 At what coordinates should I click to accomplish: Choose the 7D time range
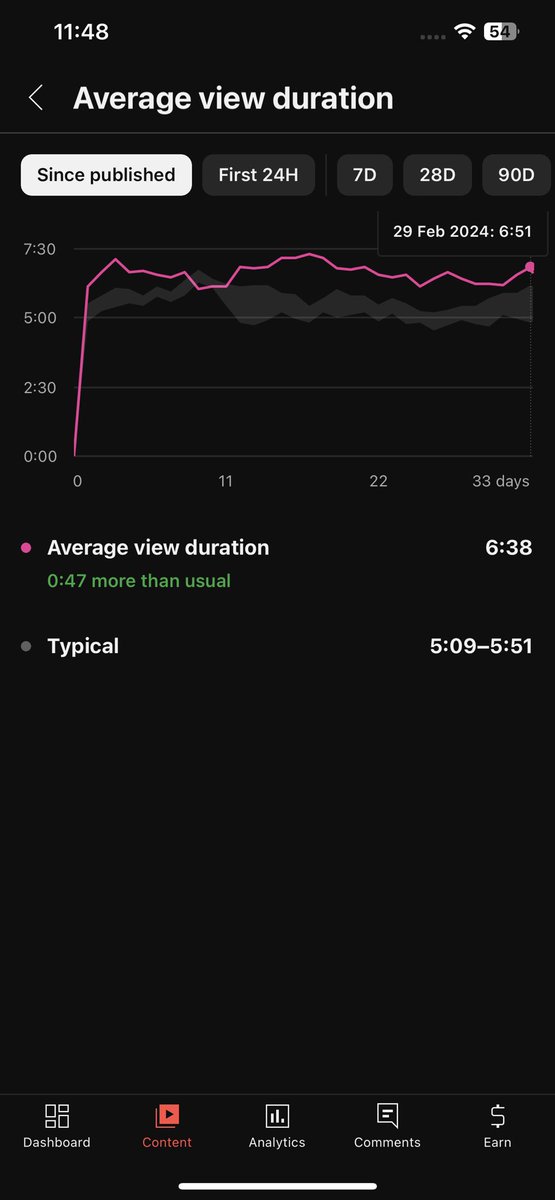[x=364, y=175]
